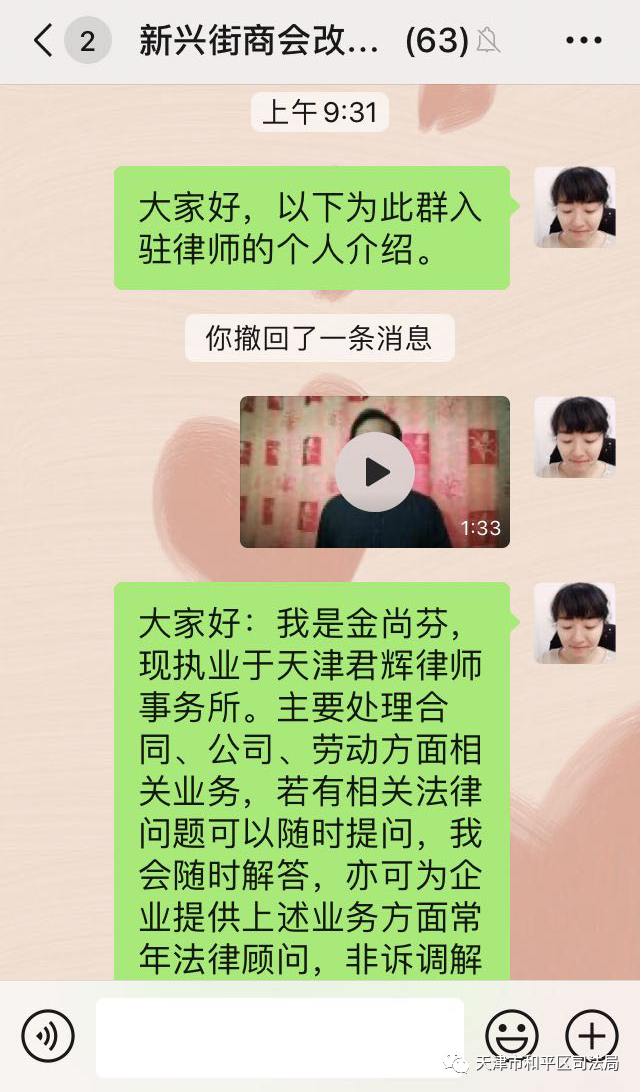640x1092 pixels.
Task: Go back to the chat list
Action: pyautogui.click(x=42, y=41)
